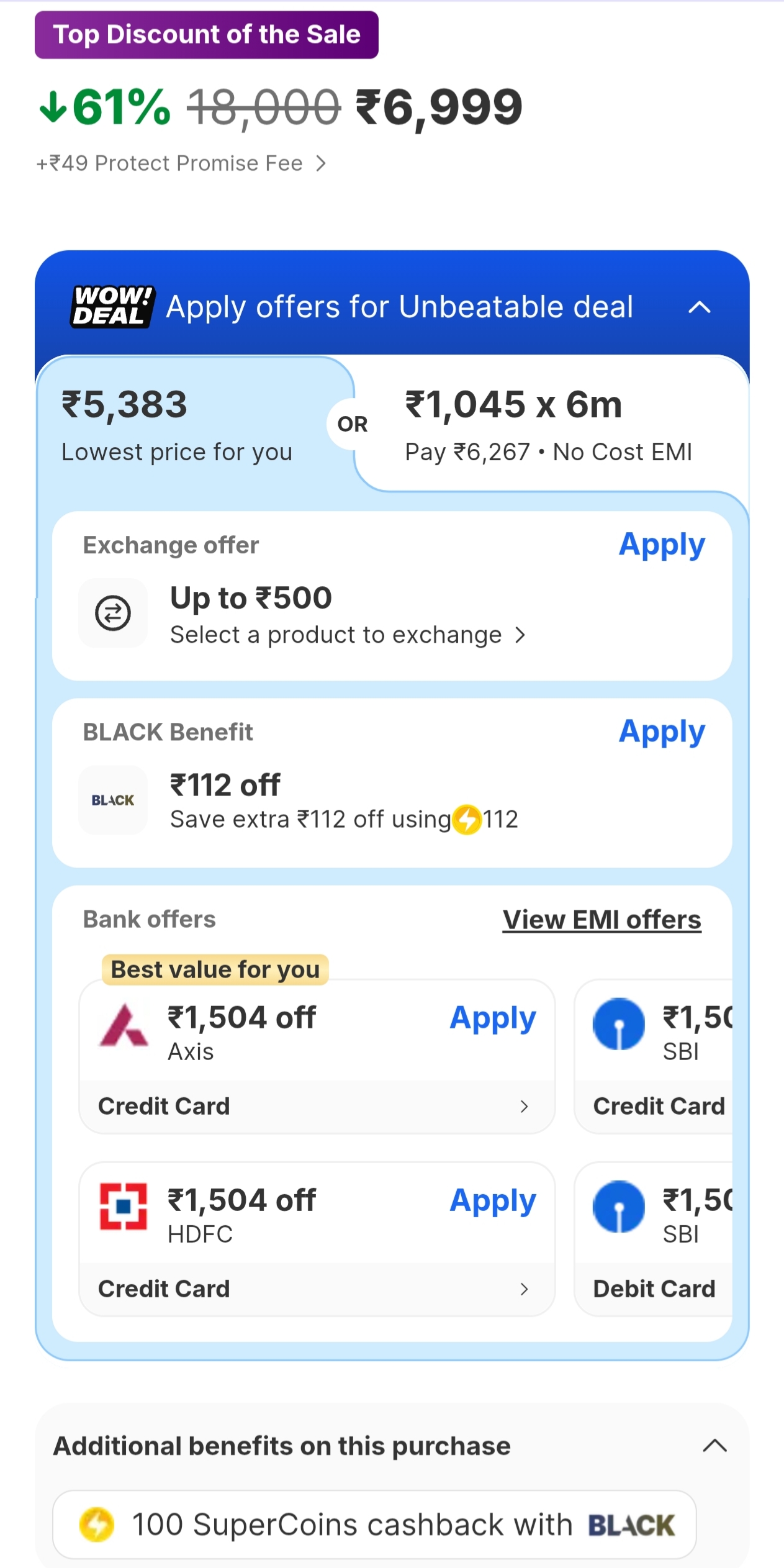Apply the Exchange offer

[662, 545]
